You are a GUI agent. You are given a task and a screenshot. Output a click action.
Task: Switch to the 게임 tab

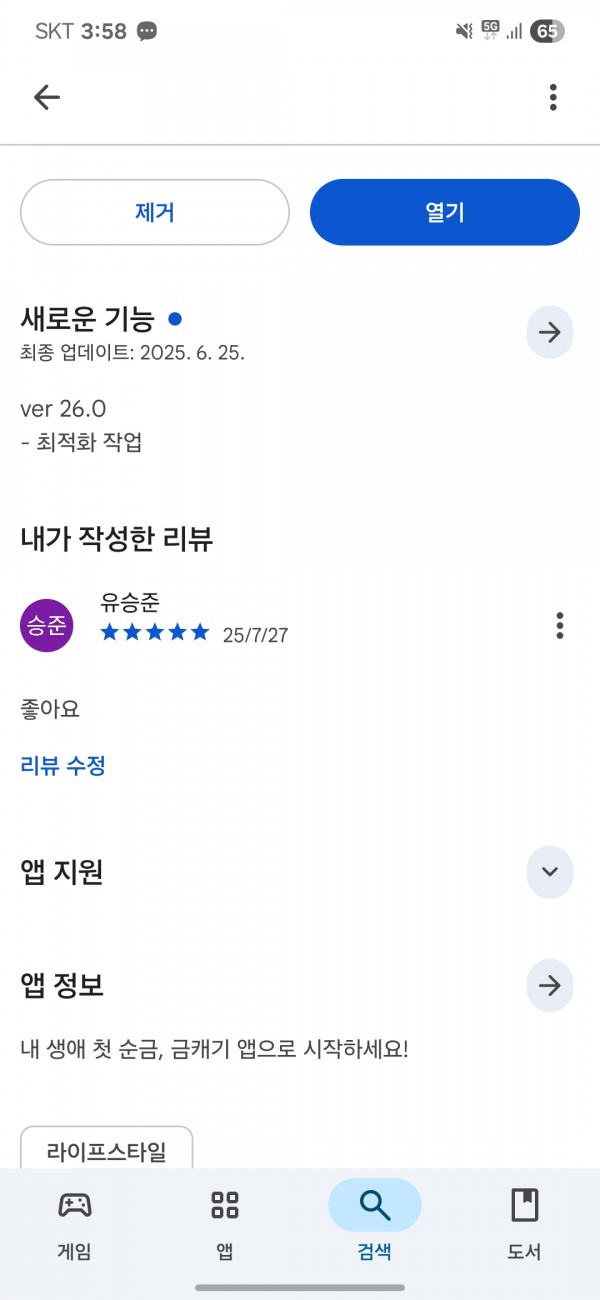click(75, 1223)
